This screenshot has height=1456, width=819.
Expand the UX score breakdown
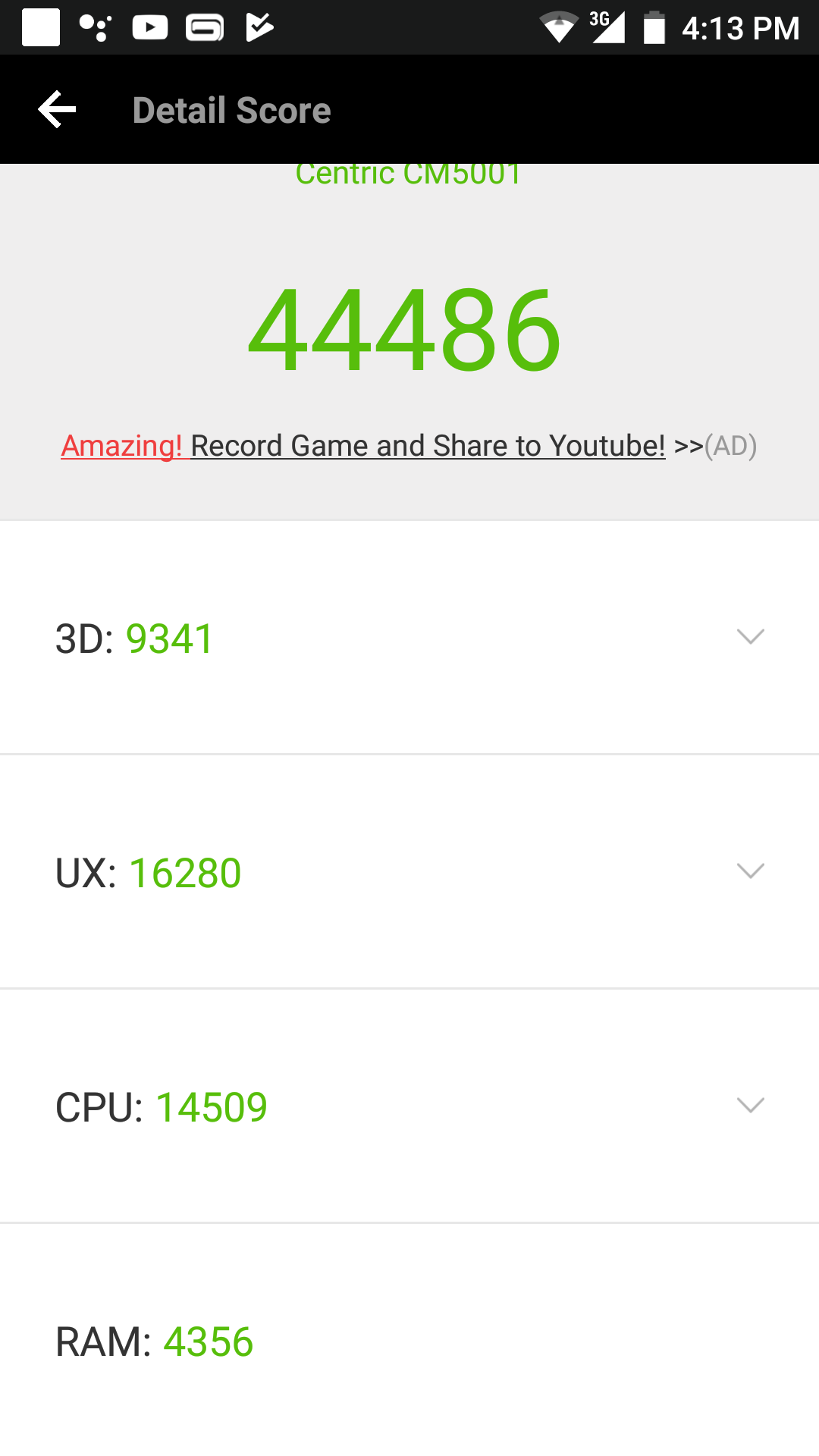tap(750, 871)
